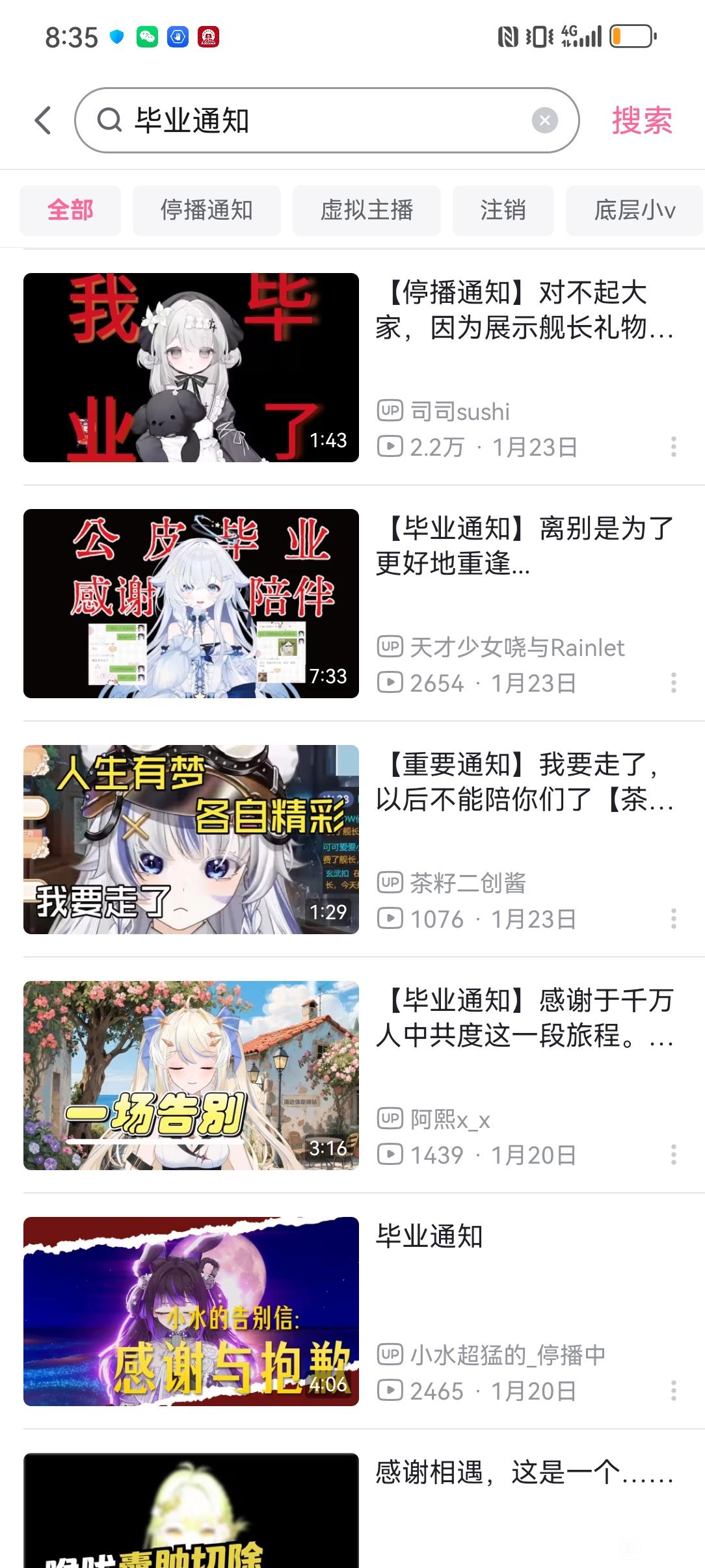
Task: Open more options for 小水超猛的_停播中 video
Action: 673,1391
